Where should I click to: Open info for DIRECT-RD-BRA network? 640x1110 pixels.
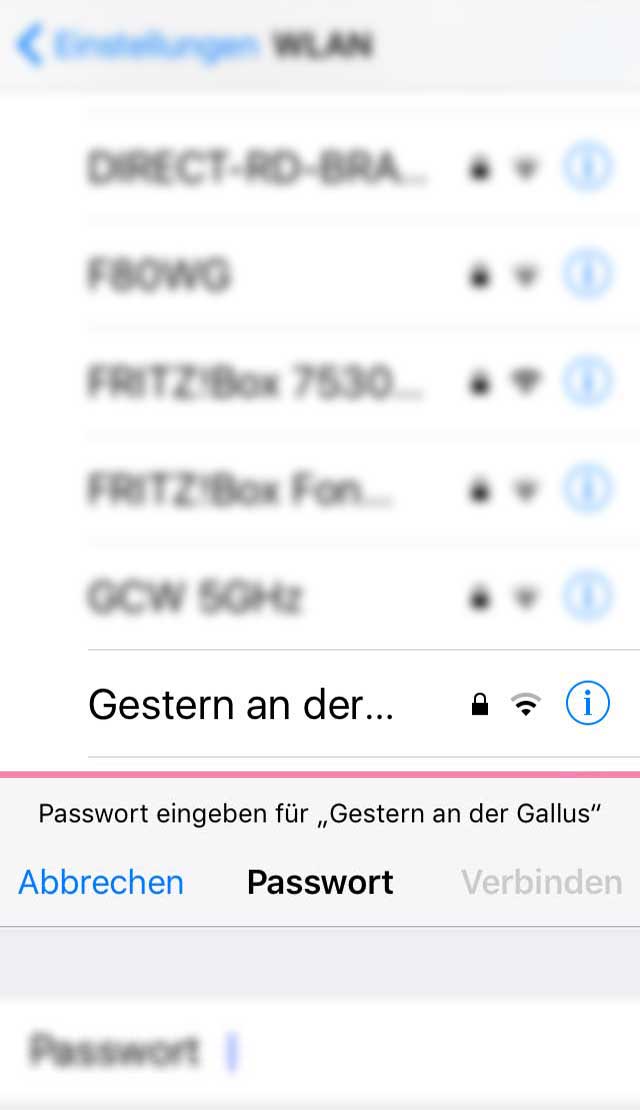click(x=587, y=169)
